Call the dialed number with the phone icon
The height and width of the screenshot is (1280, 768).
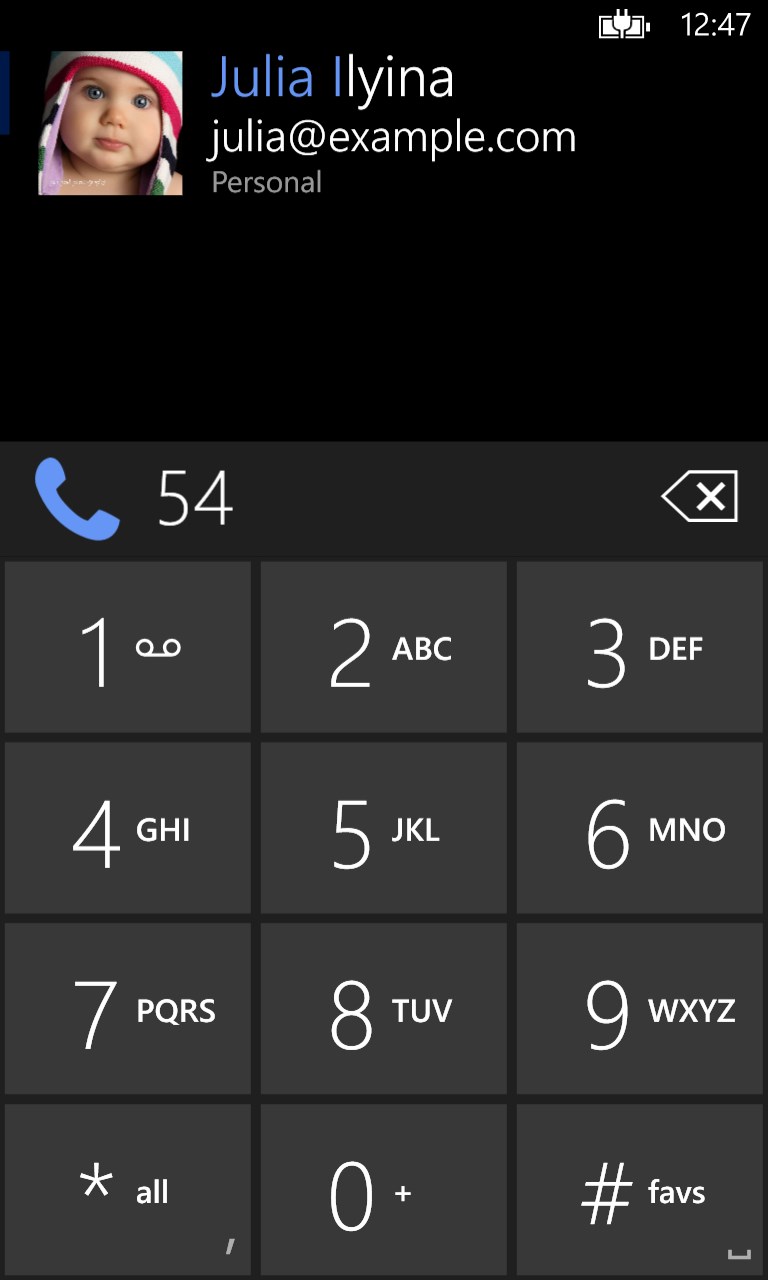point(77,498)
